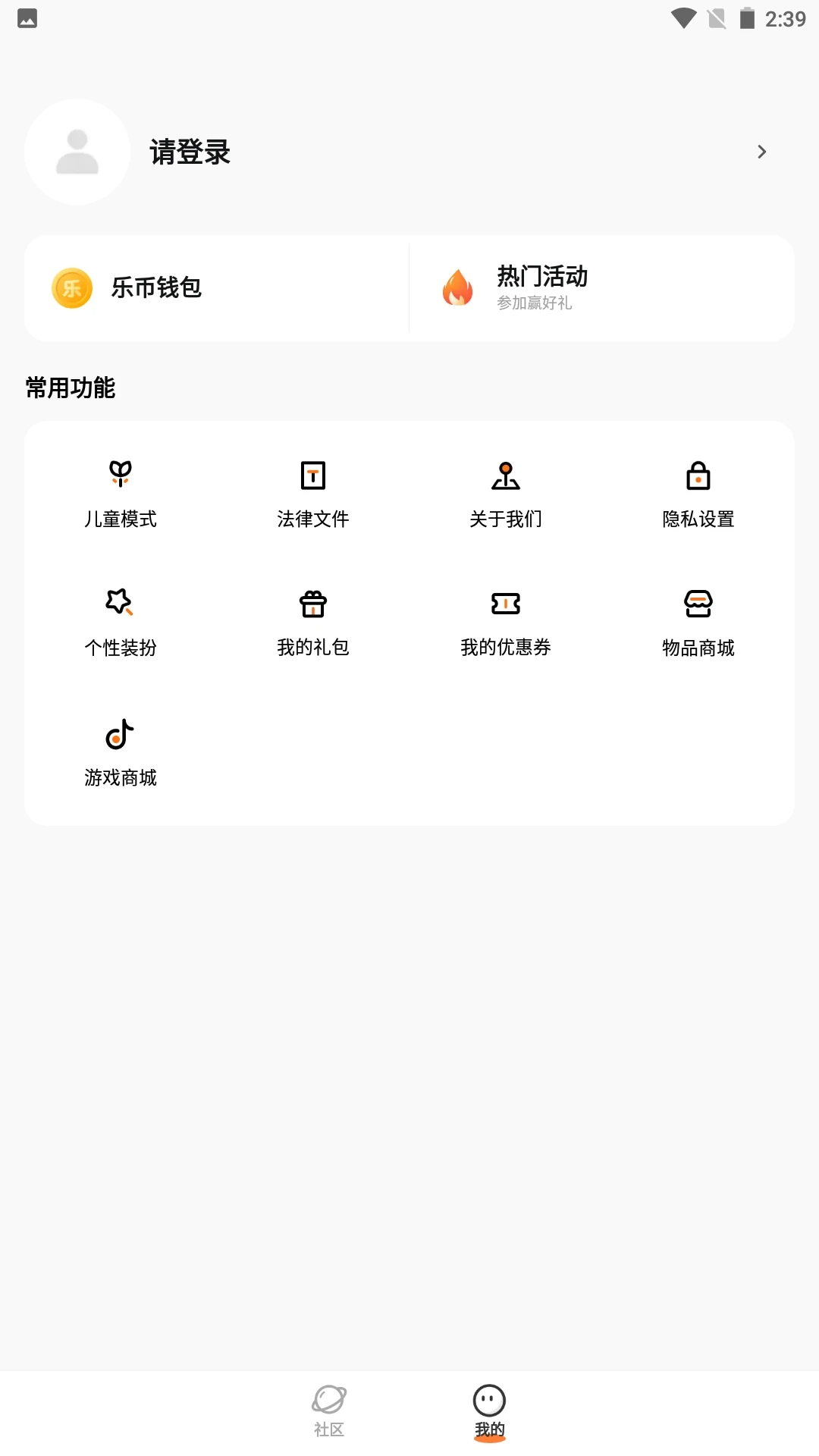
Task: Open the 游戏商城 game store icon
Action: 120,733
